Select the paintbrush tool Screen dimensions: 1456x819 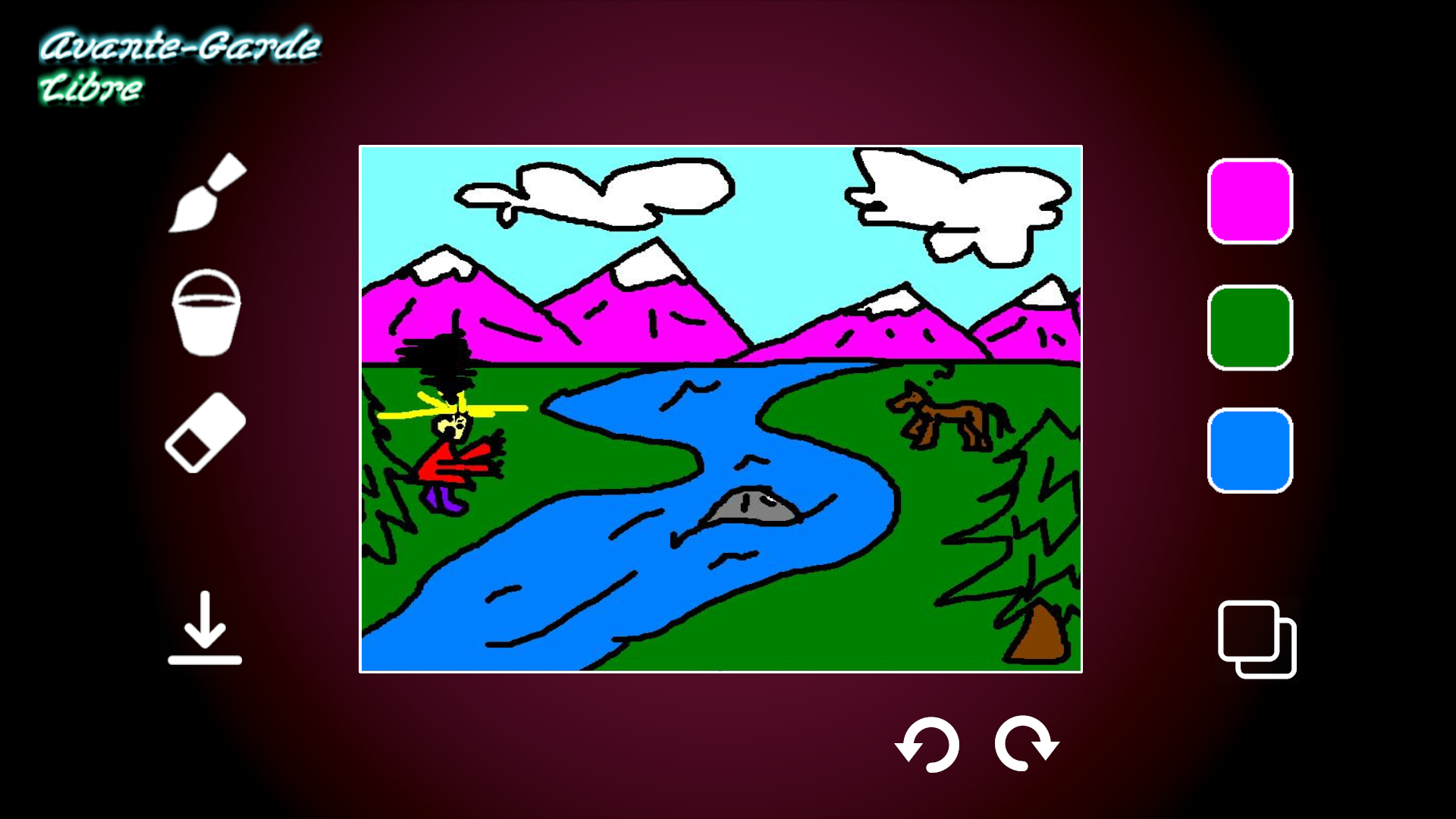(x=206, y=193)
